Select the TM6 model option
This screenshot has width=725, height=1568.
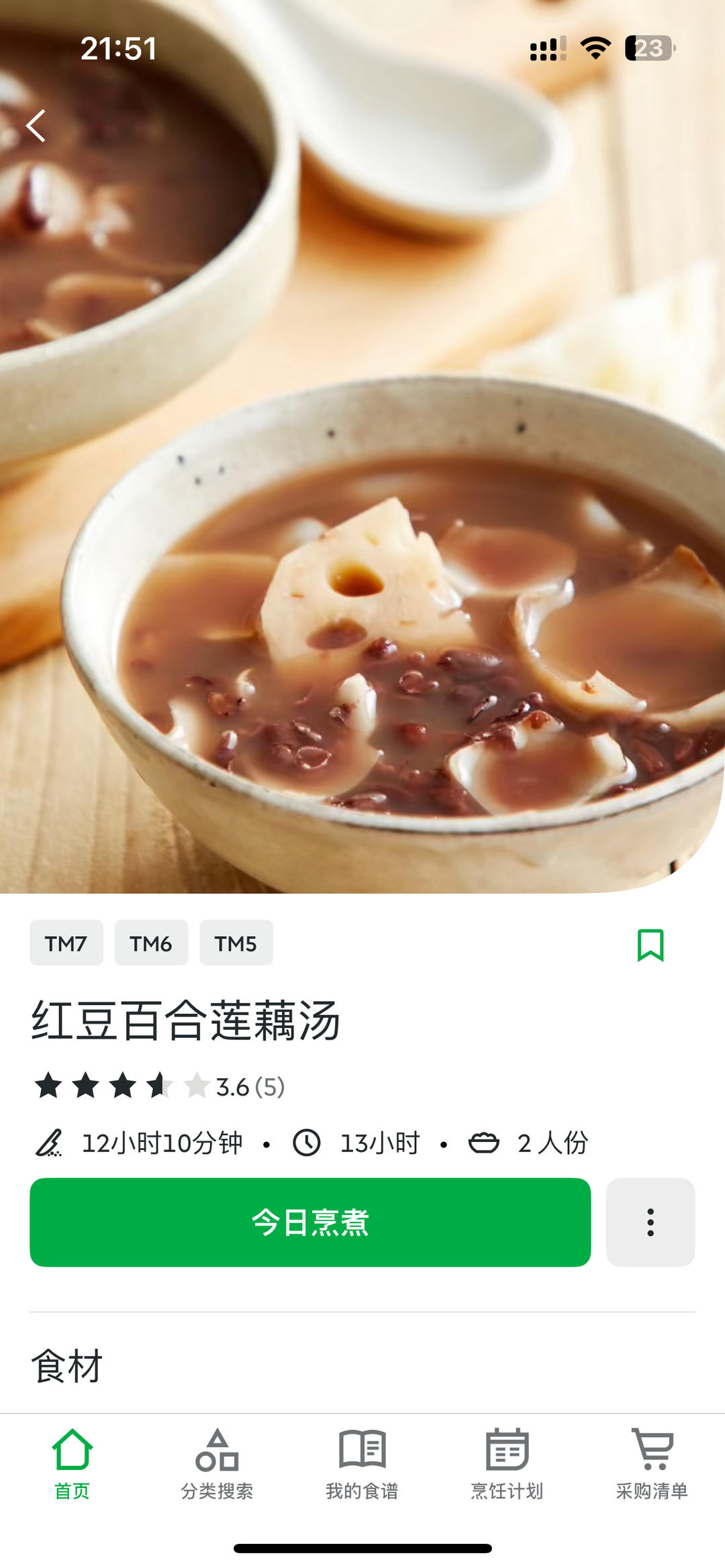pyautogui.click(x=151, y=943)
